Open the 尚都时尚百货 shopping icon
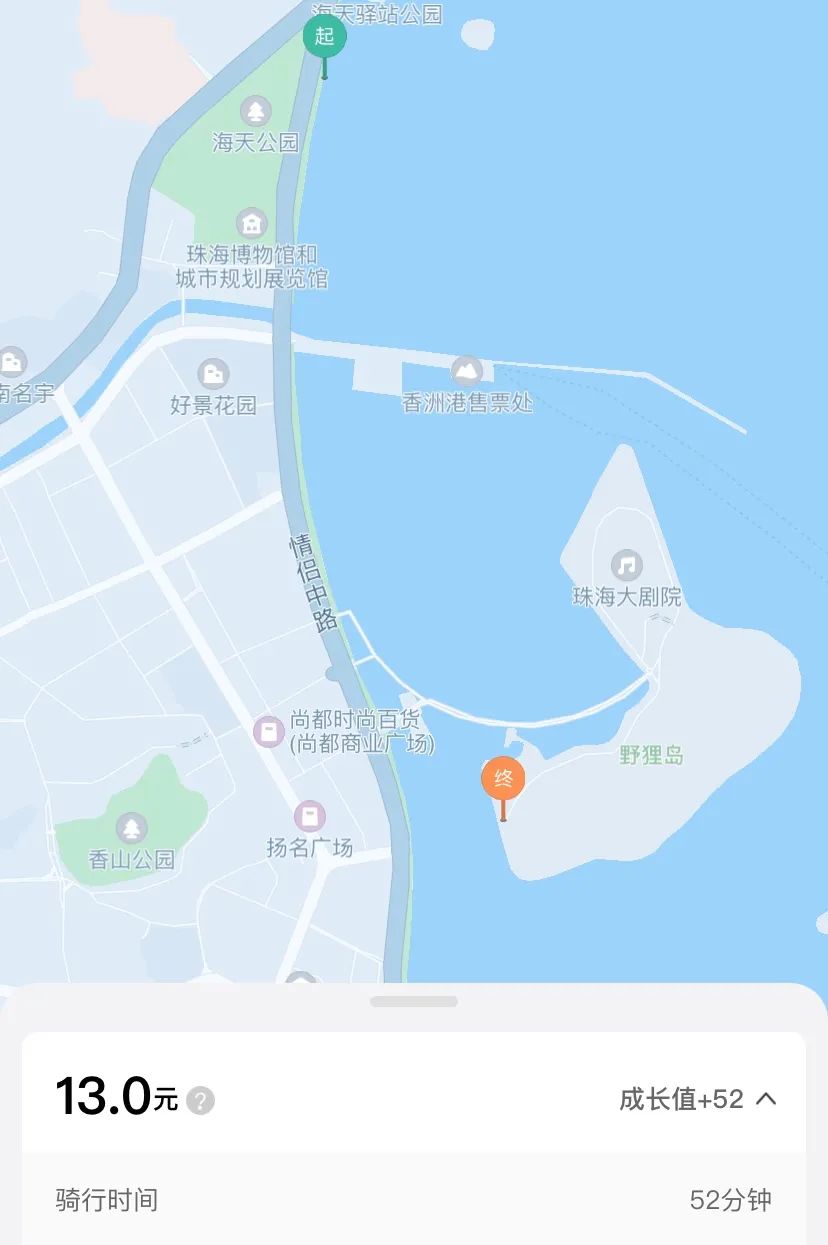 266,733
